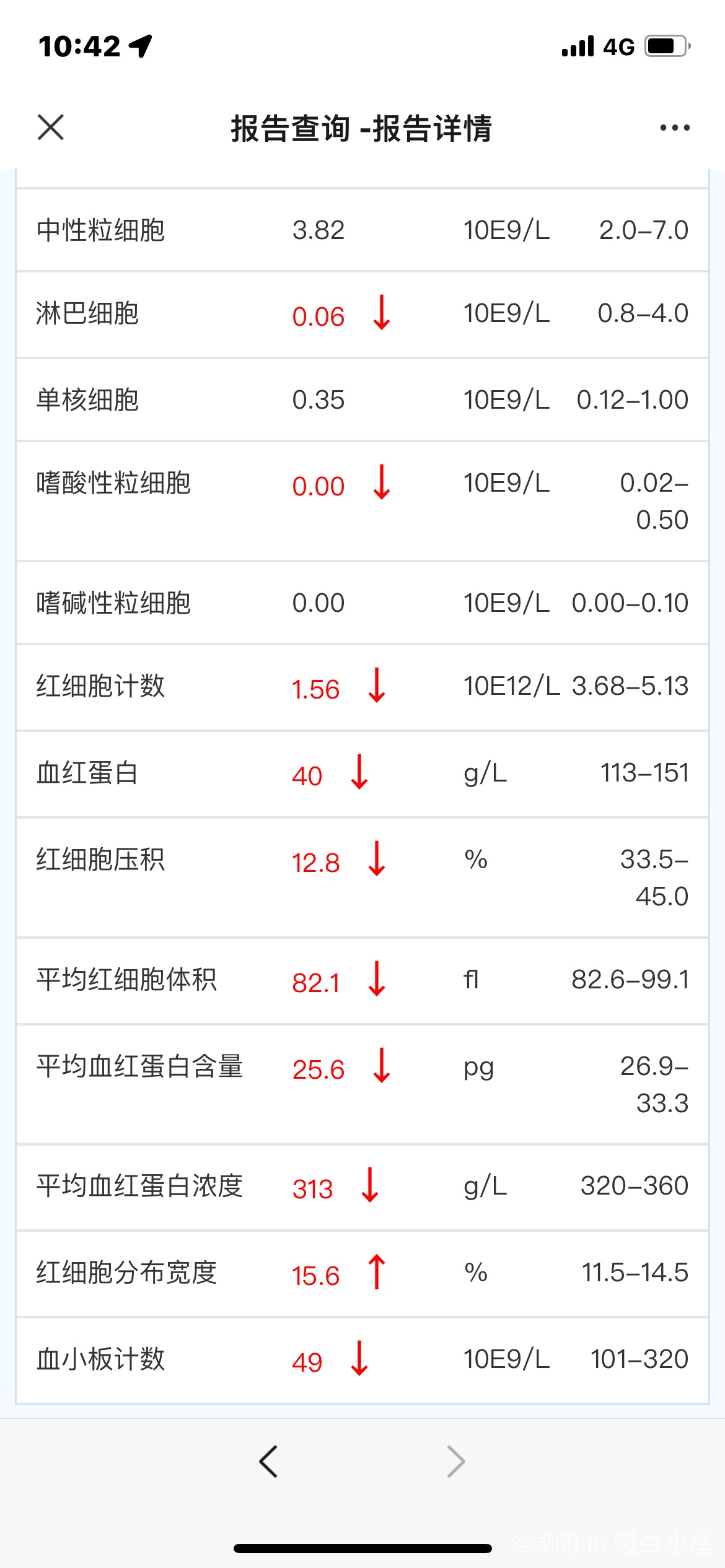This screenshot has height=1568, width=725.
Task: Go back to the previous web page
Action: click(x=268, y=1462)
